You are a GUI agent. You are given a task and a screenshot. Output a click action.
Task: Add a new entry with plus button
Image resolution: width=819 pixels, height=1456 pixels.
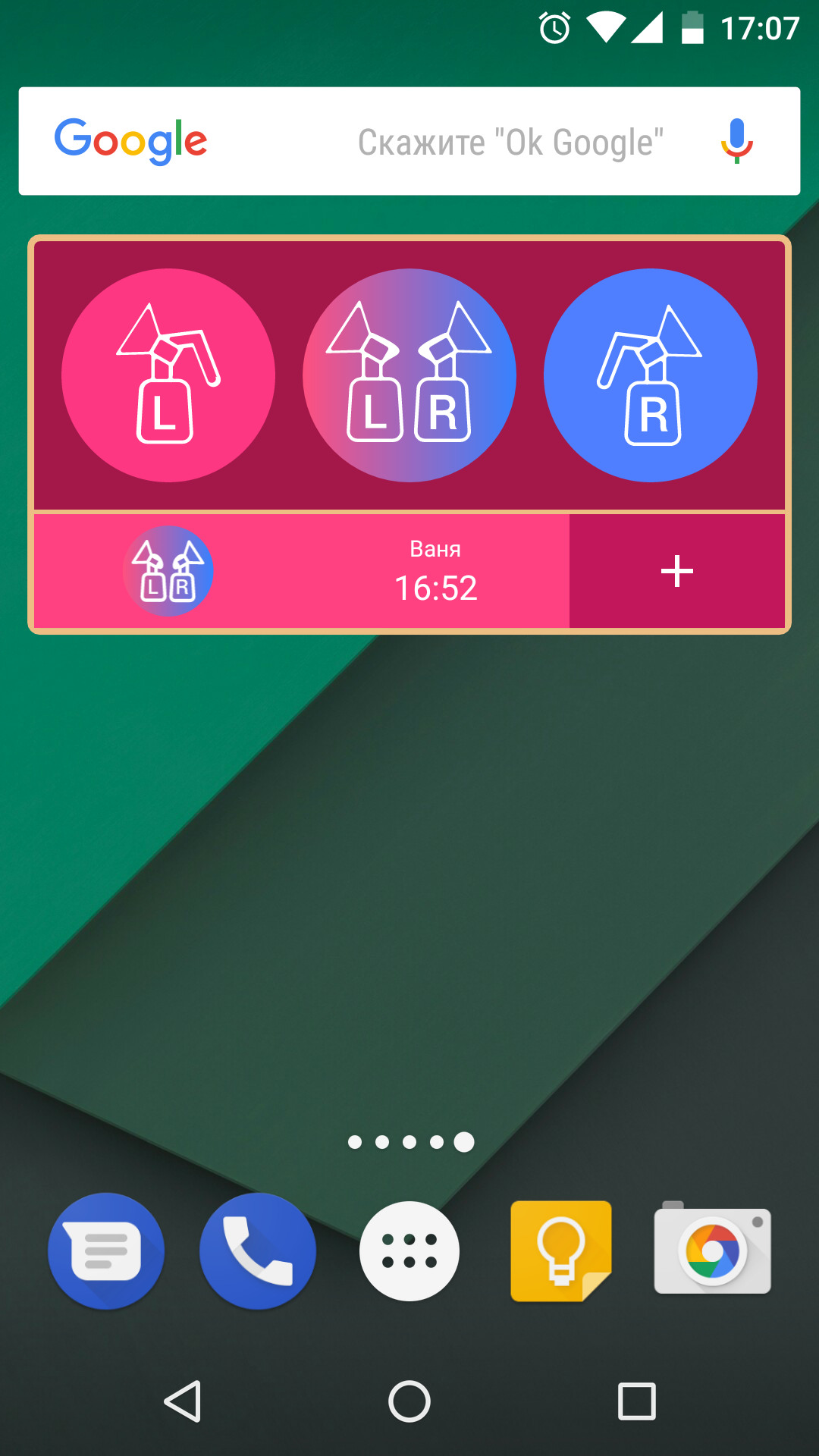pos(676,571)
